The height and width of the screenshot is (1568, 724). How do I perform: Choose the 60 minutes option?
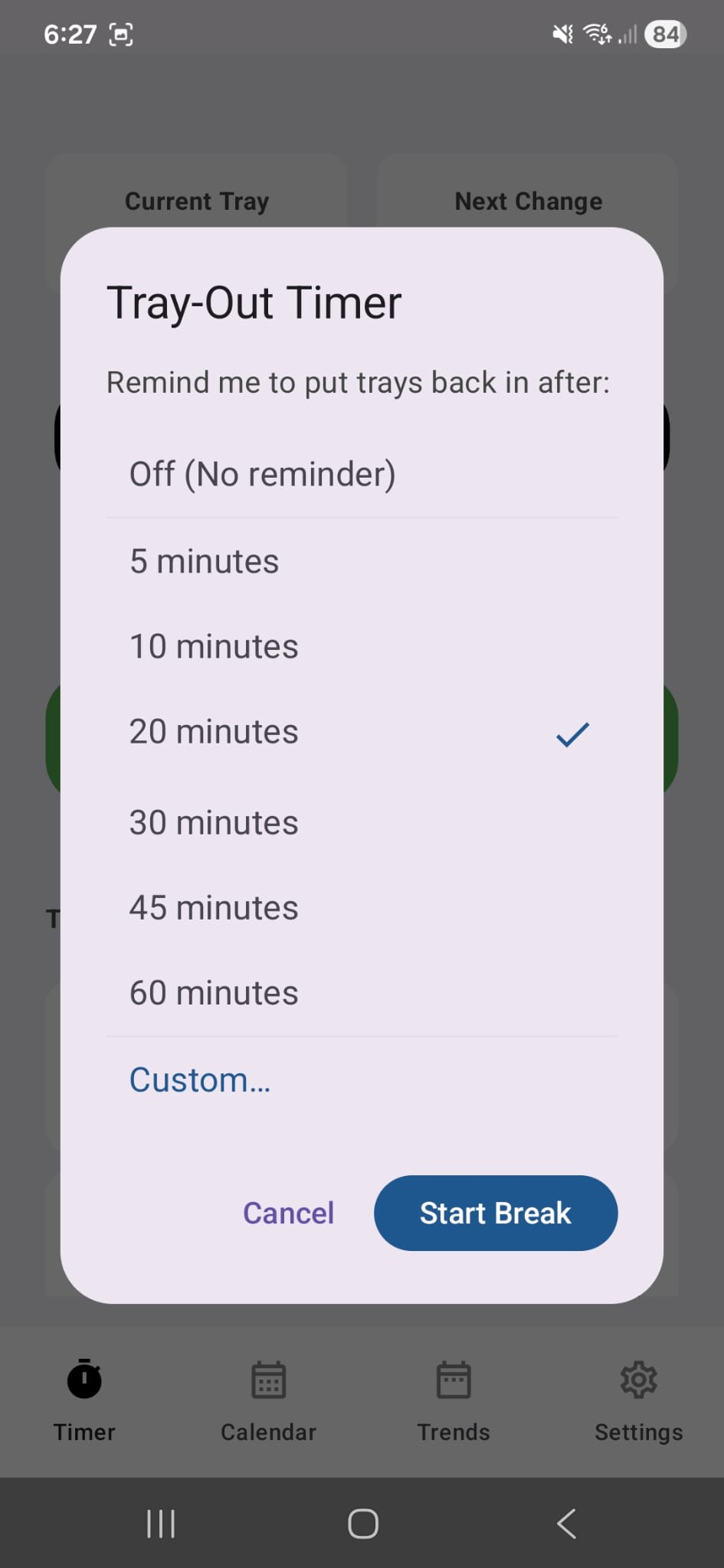coord(213,991)
